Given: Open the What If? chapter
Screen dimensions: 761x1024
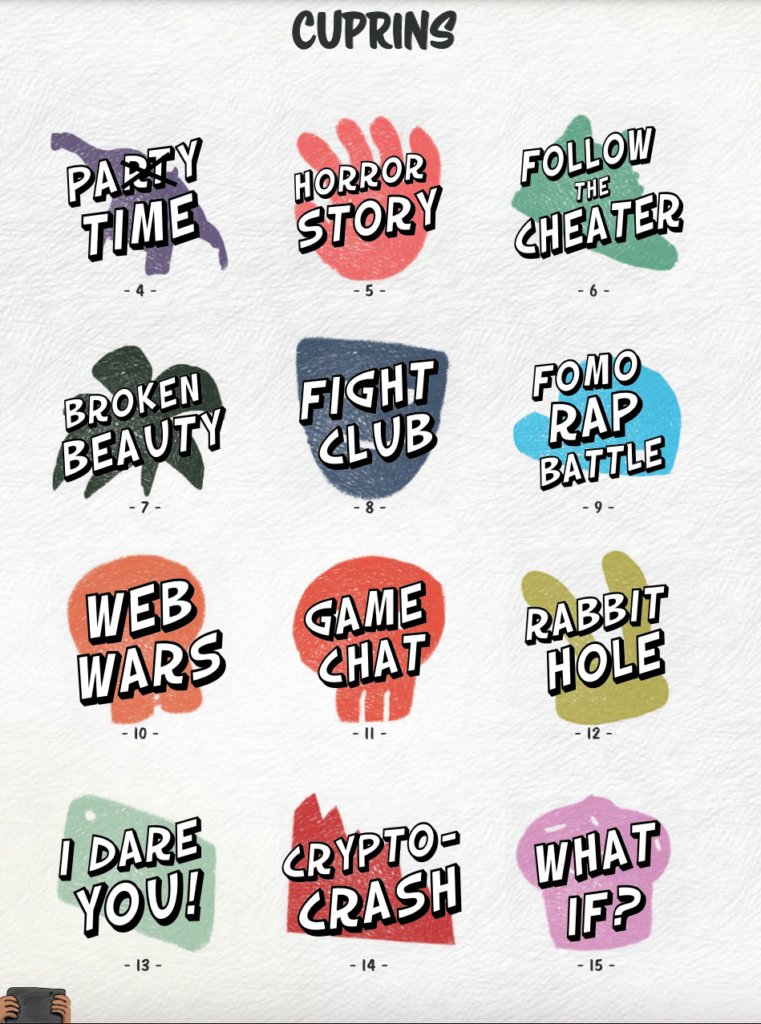Looking at the screenshot, I should 595,873.
